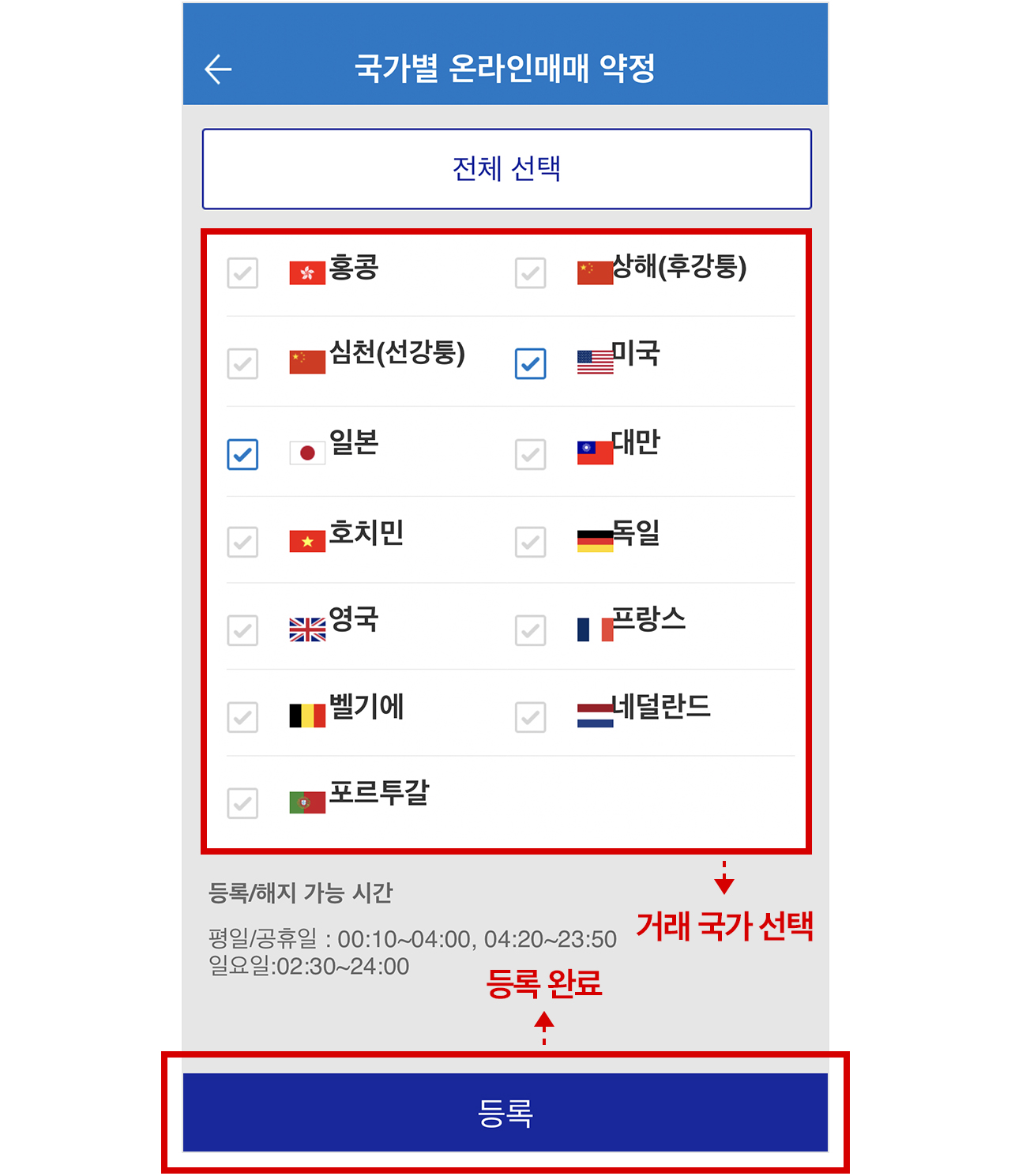Uncheck the 미국 checkbox

tap(530, 363)
